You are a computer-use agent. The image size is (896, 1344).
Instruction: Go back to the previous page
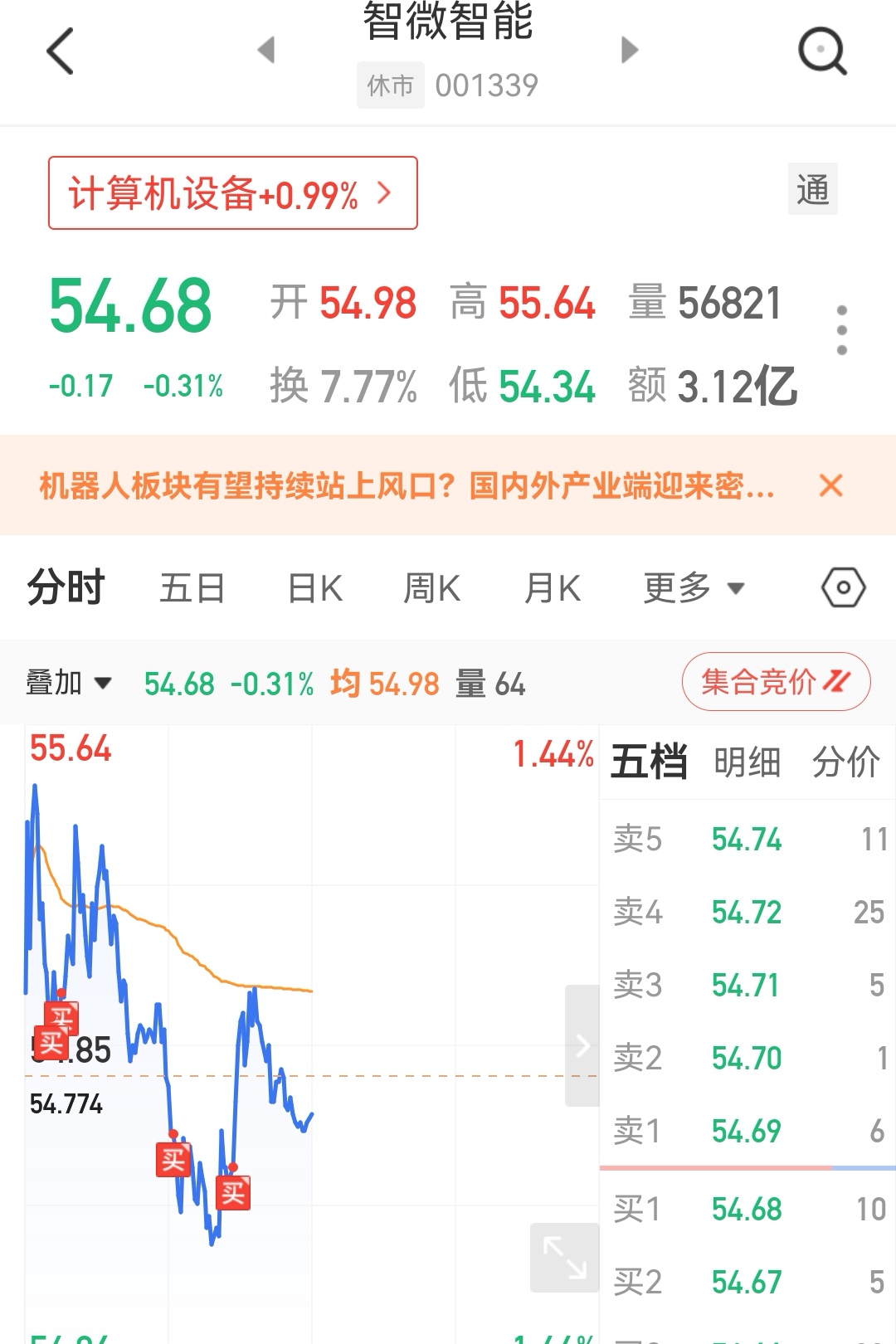tap(61, 51)
